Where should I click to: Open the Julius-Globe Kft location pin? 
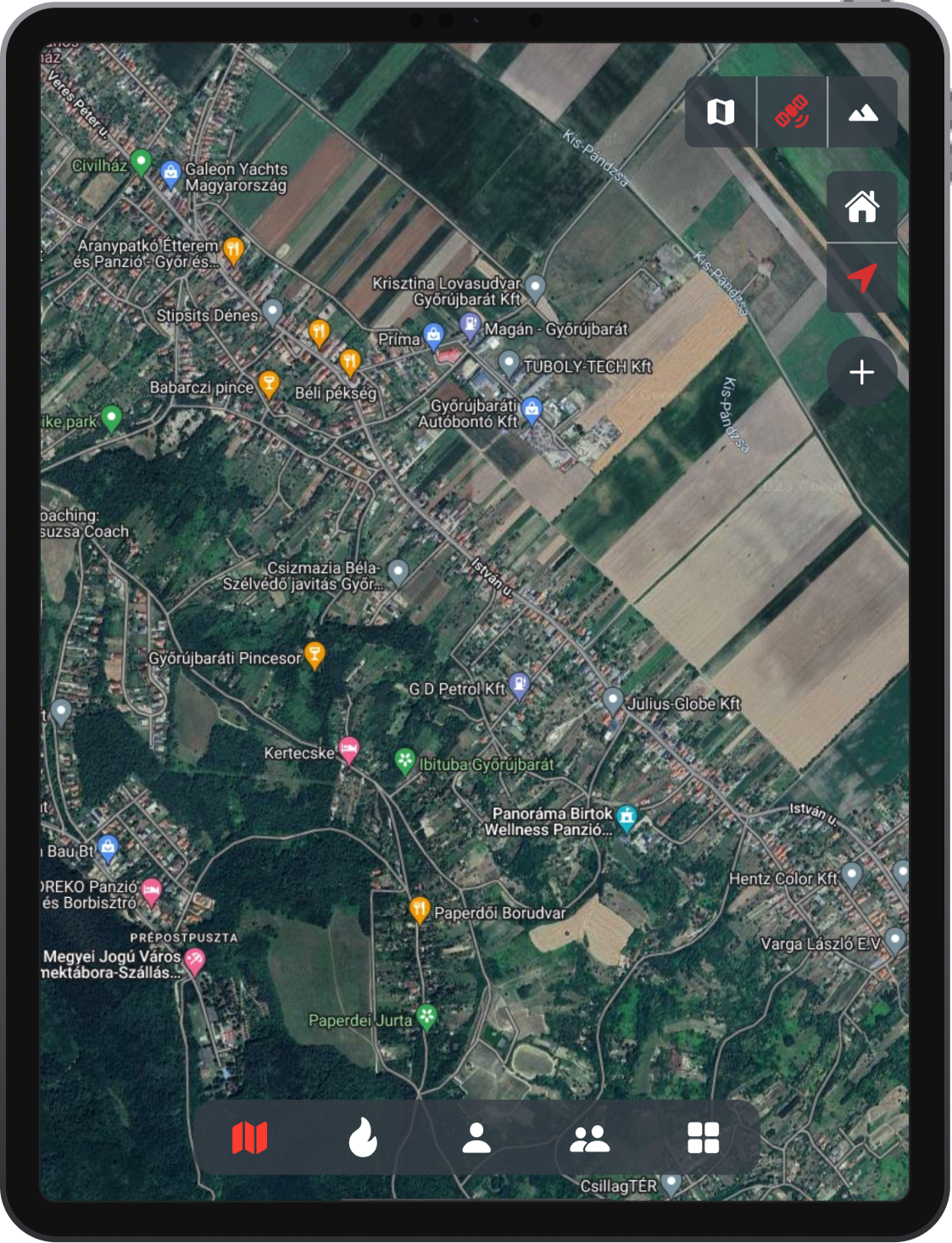[x=613, y=700]
